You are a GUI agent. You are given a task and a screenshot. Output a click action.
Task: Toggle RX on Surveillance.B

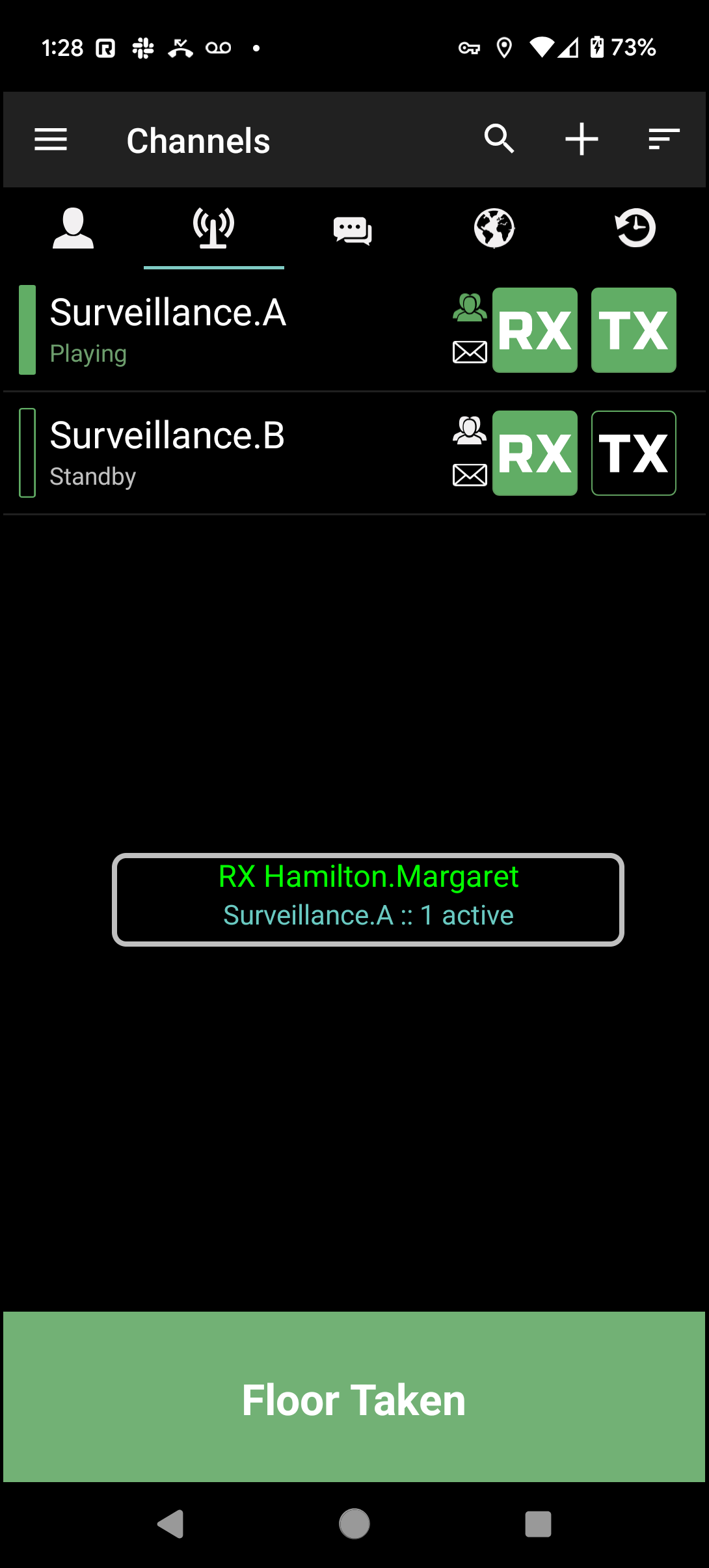pyautogui.click(x=535, y=453)
